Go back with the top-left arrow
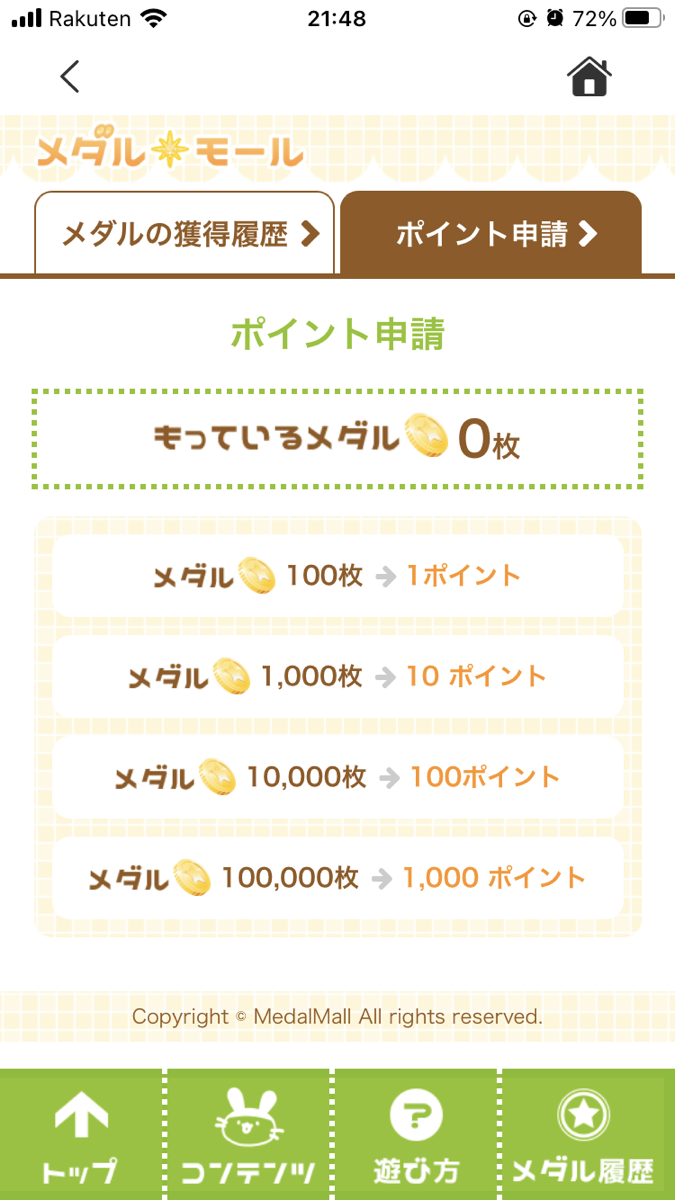Viewport: 675px width, 1200px height. 69,76
